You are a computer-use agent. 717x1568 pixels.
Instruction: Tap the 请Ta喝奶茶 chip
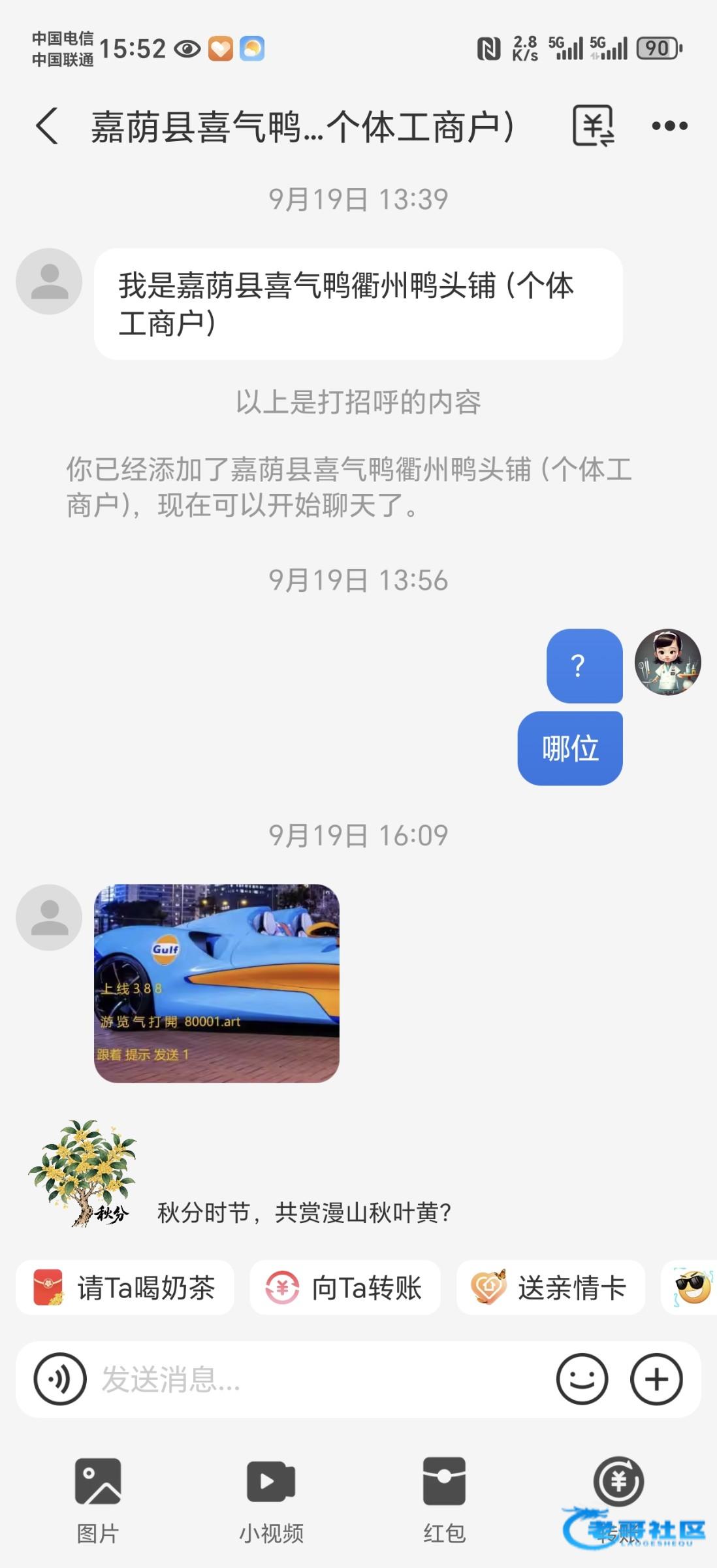click(x=125, y=1288)
